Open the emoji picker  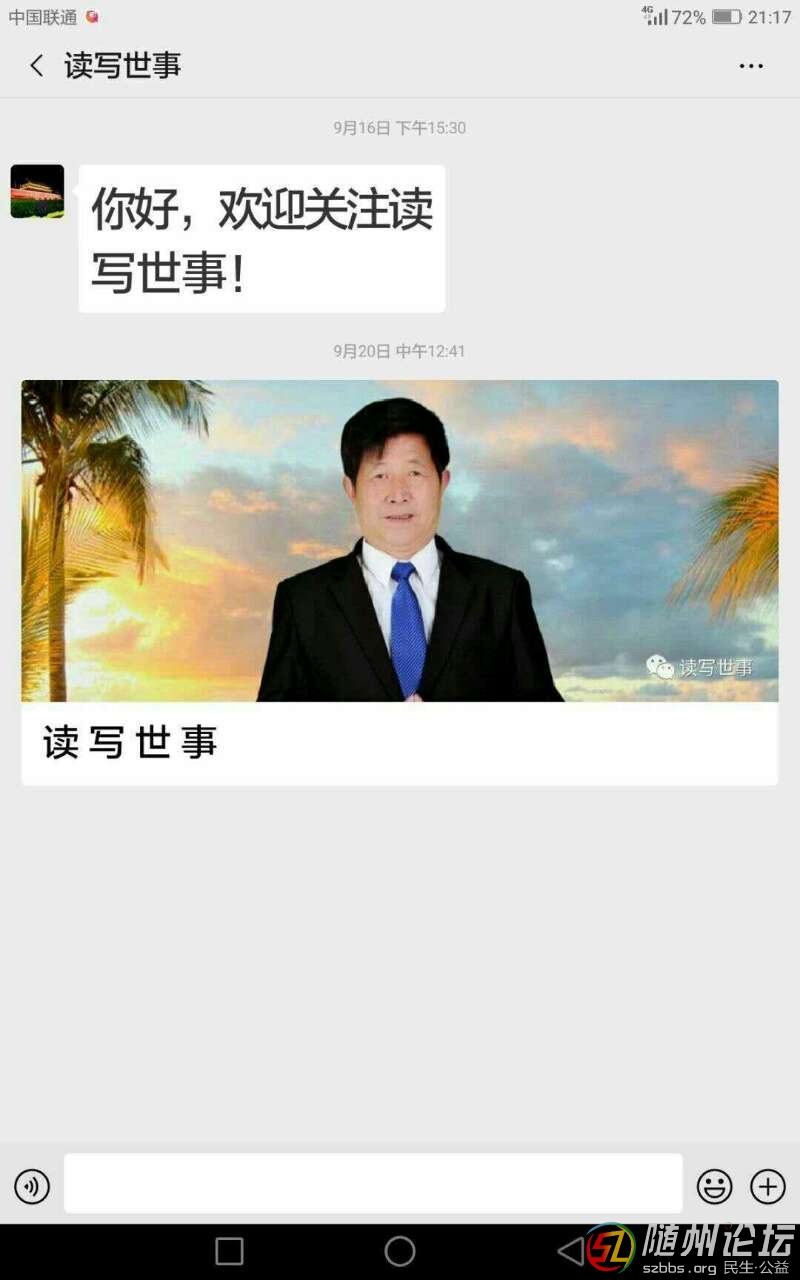[x=714, y=1187]
